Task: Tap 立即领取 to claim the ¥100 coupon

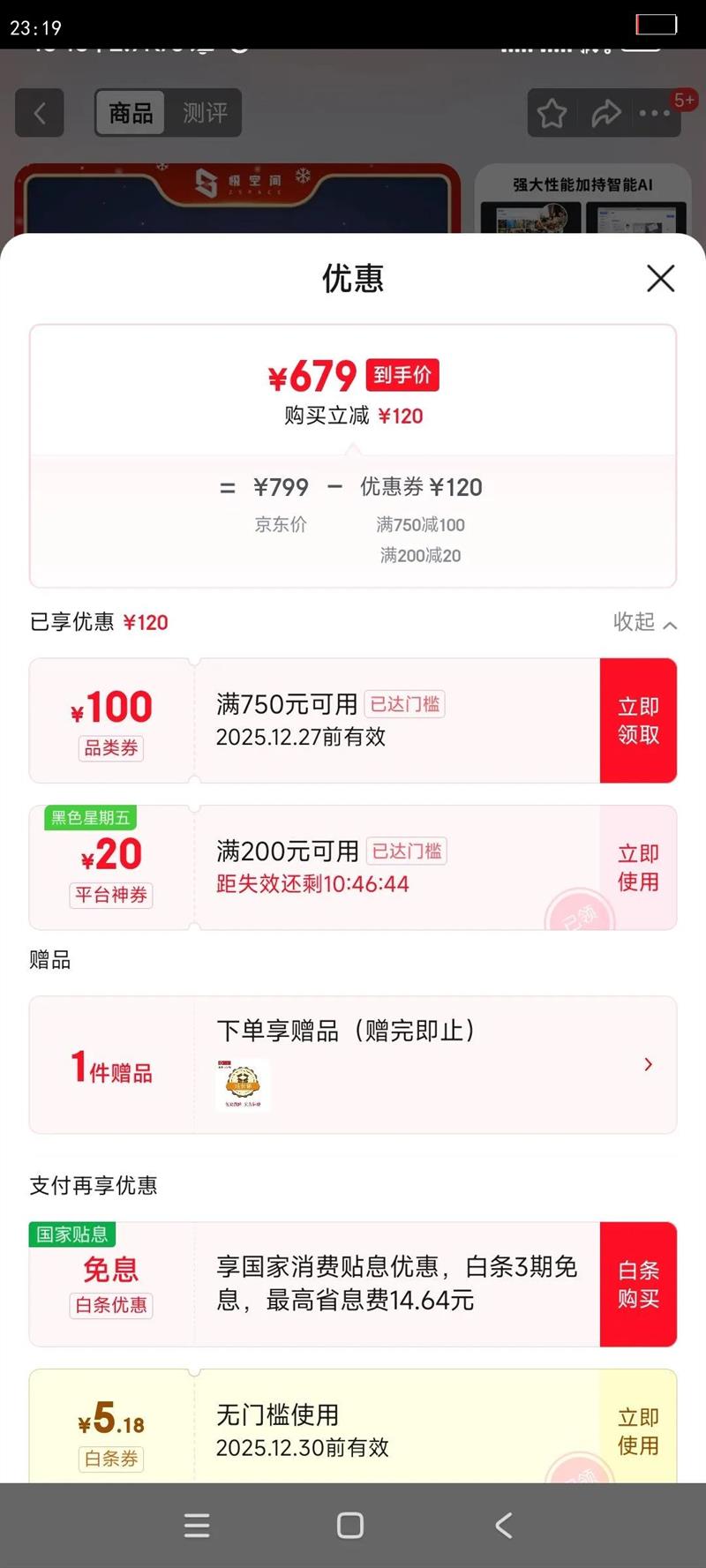Action: click(638, 720)
